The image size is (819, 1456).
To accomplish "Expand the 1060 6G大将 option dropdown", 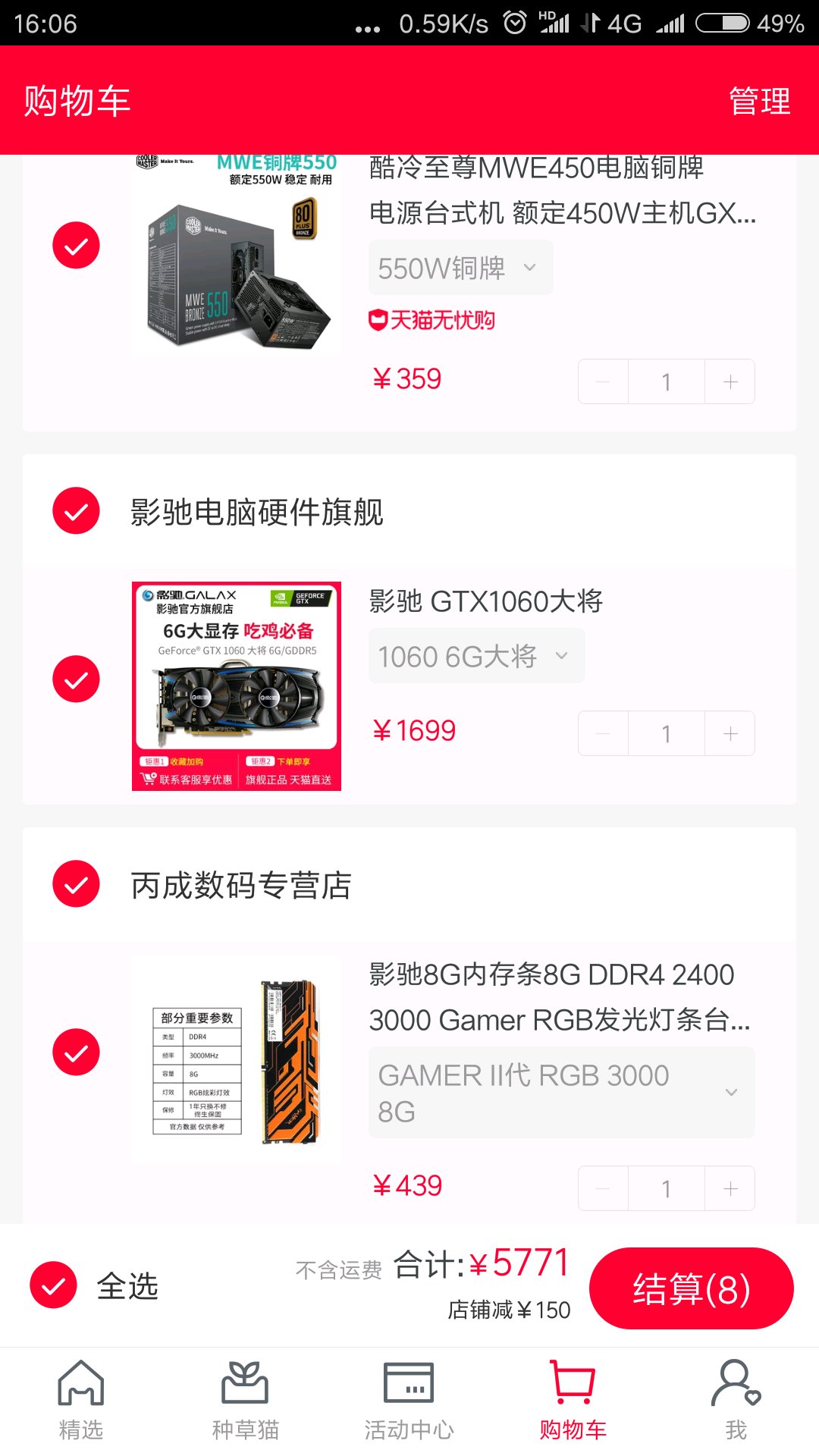I will pos(475,656).
